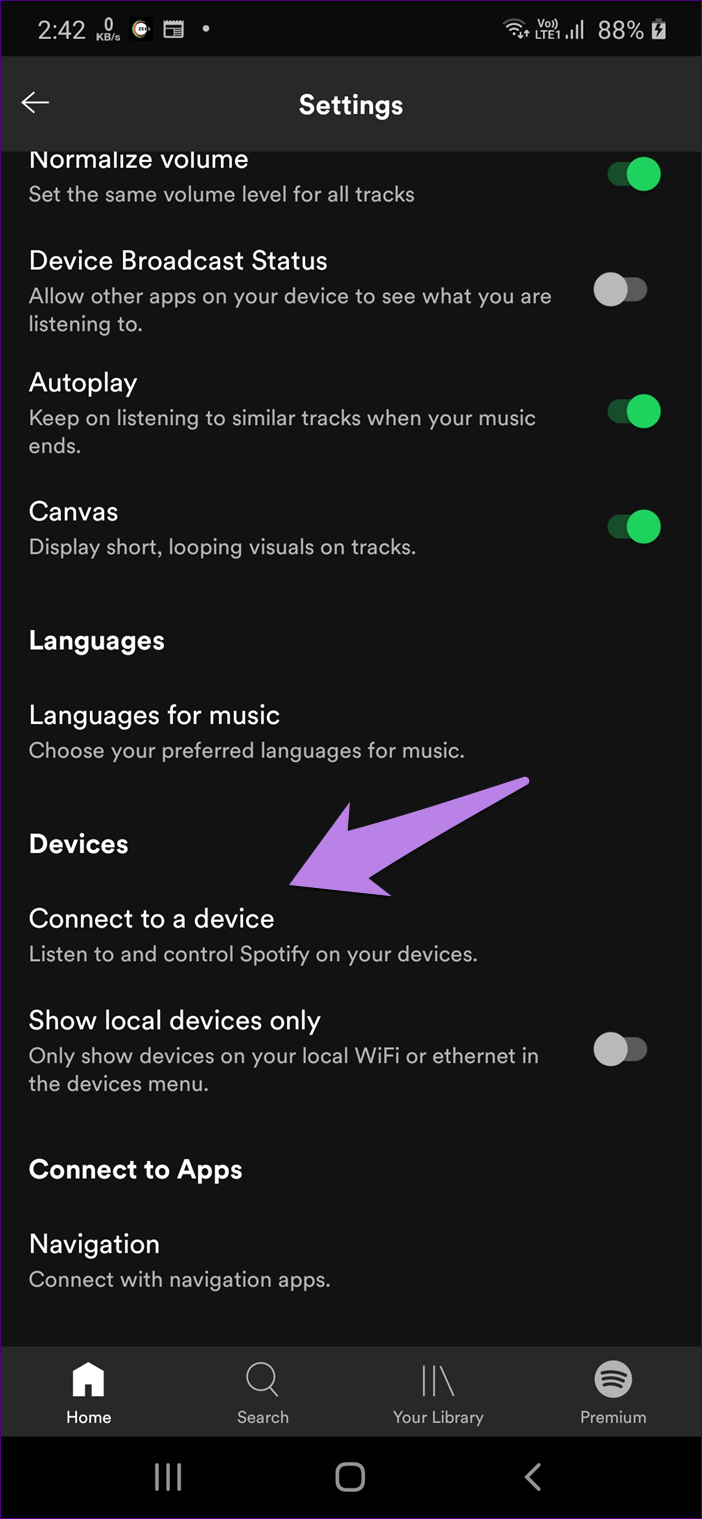Enable Device Broadcast Status
The image size is (702, 1519).
(621, 290)
